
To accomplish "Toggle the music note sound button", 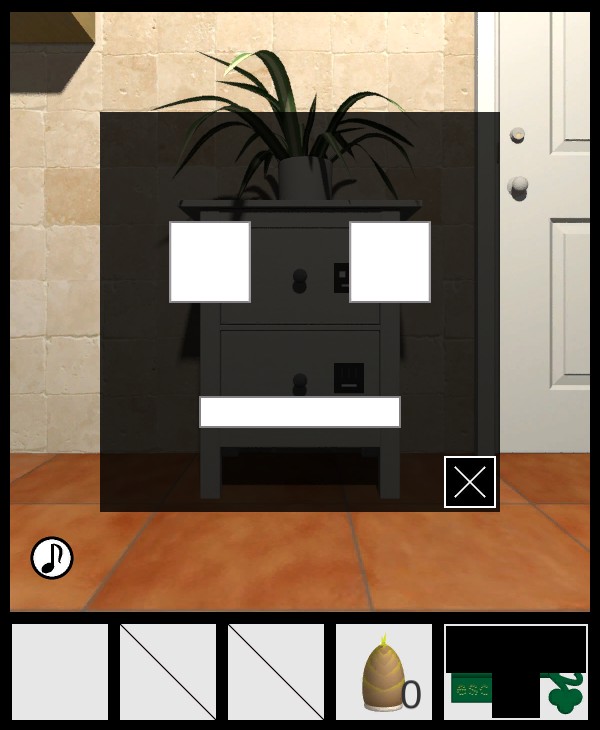I will pos(52,558).
